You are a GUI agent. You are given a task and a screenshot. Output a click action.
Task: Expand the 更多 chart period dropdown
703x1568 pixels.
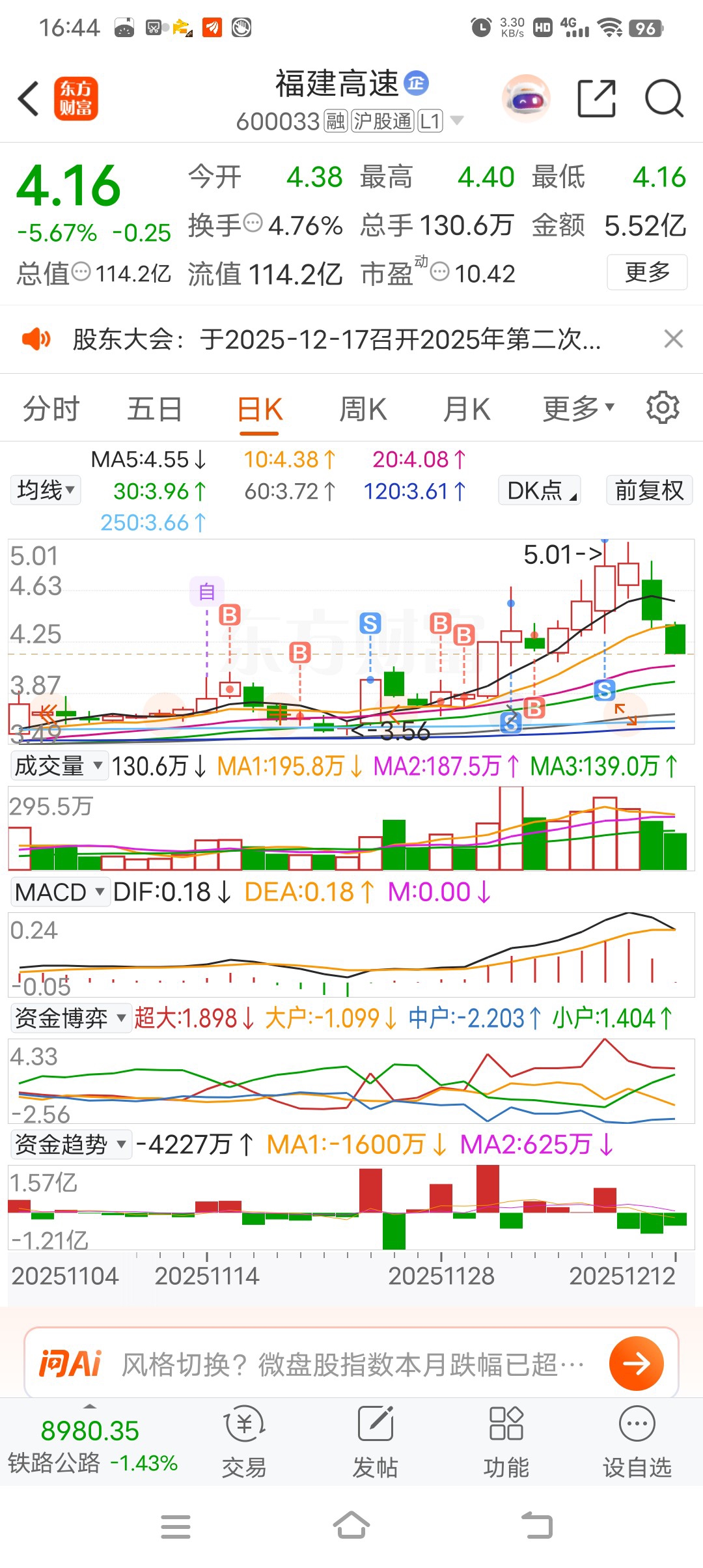[578, 410]
